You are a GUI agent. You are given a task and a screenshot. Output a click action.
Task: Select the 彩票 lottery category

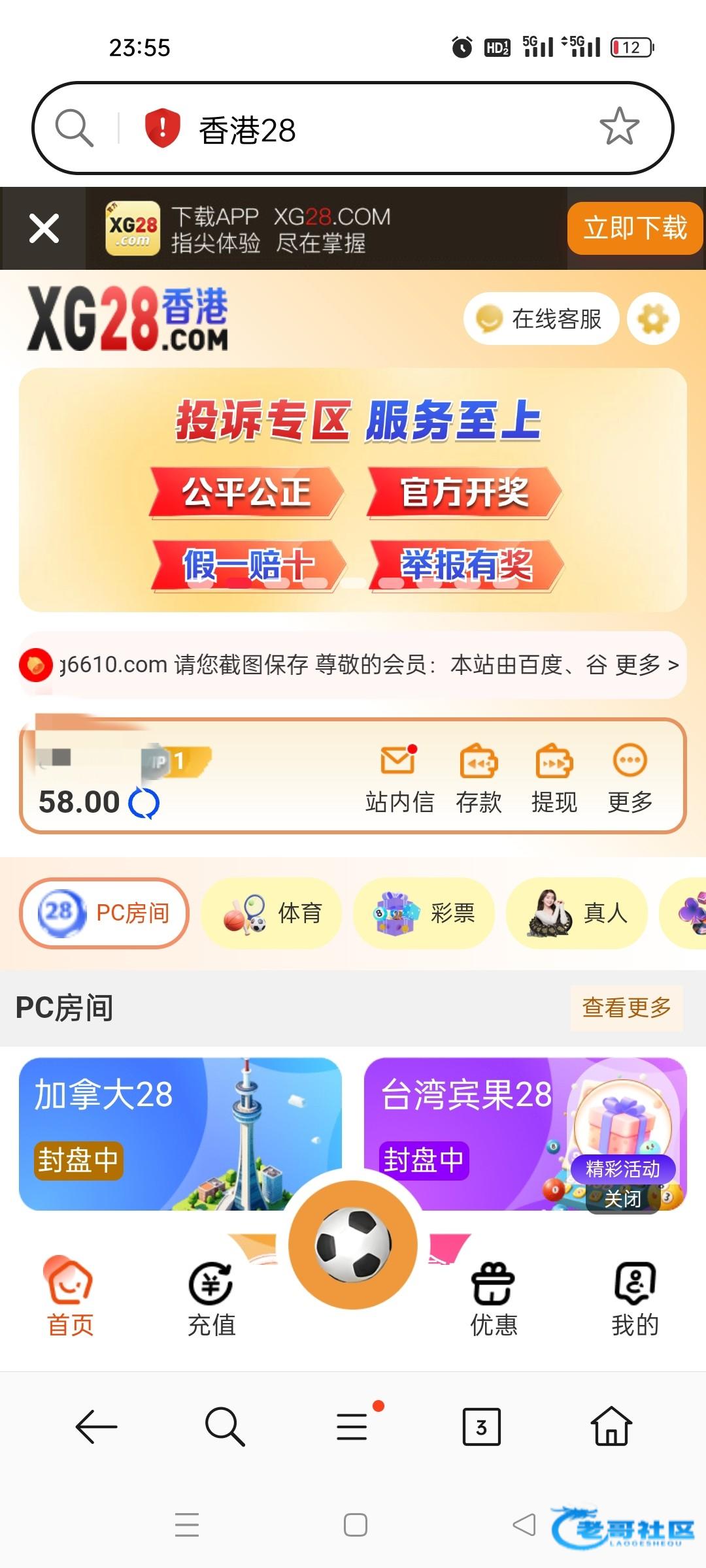[424, 913]
